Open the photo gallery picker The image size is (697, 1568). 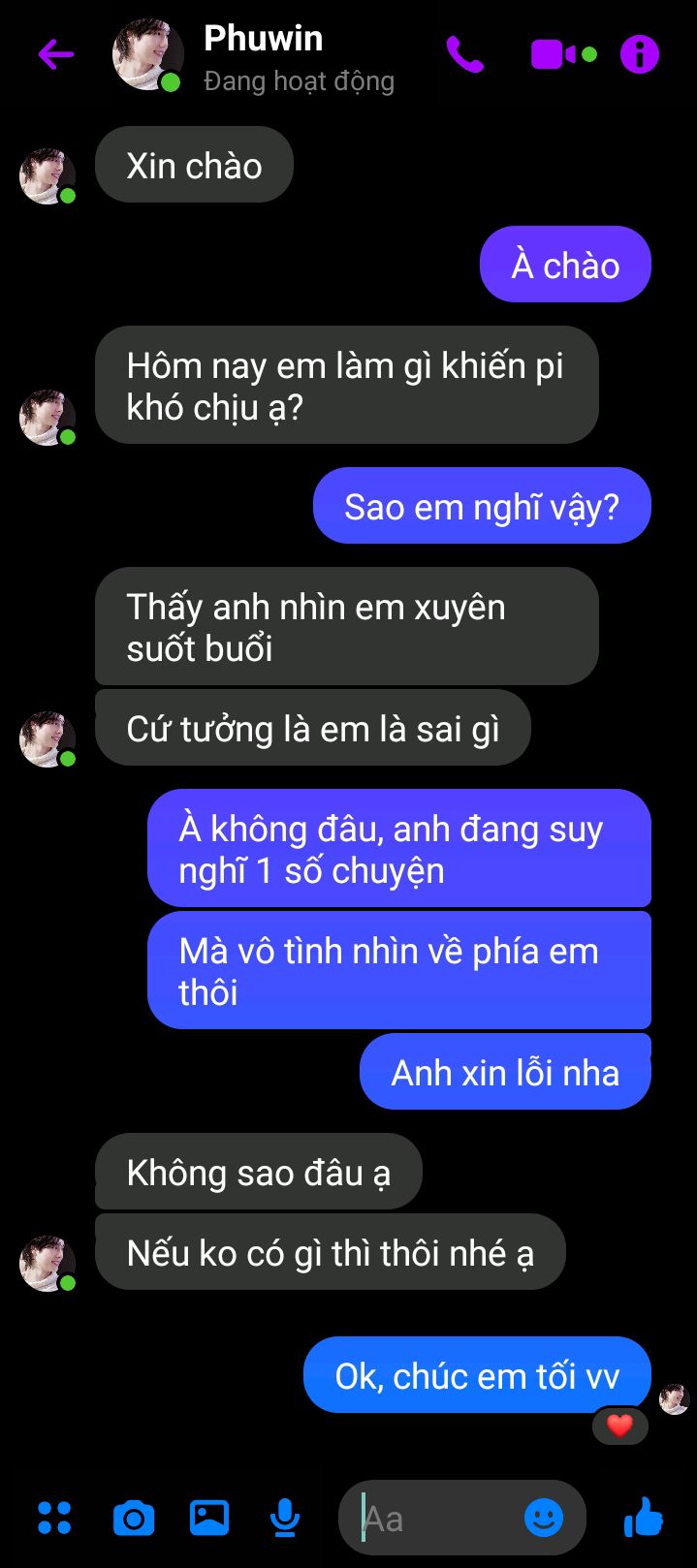[209, 1518]
